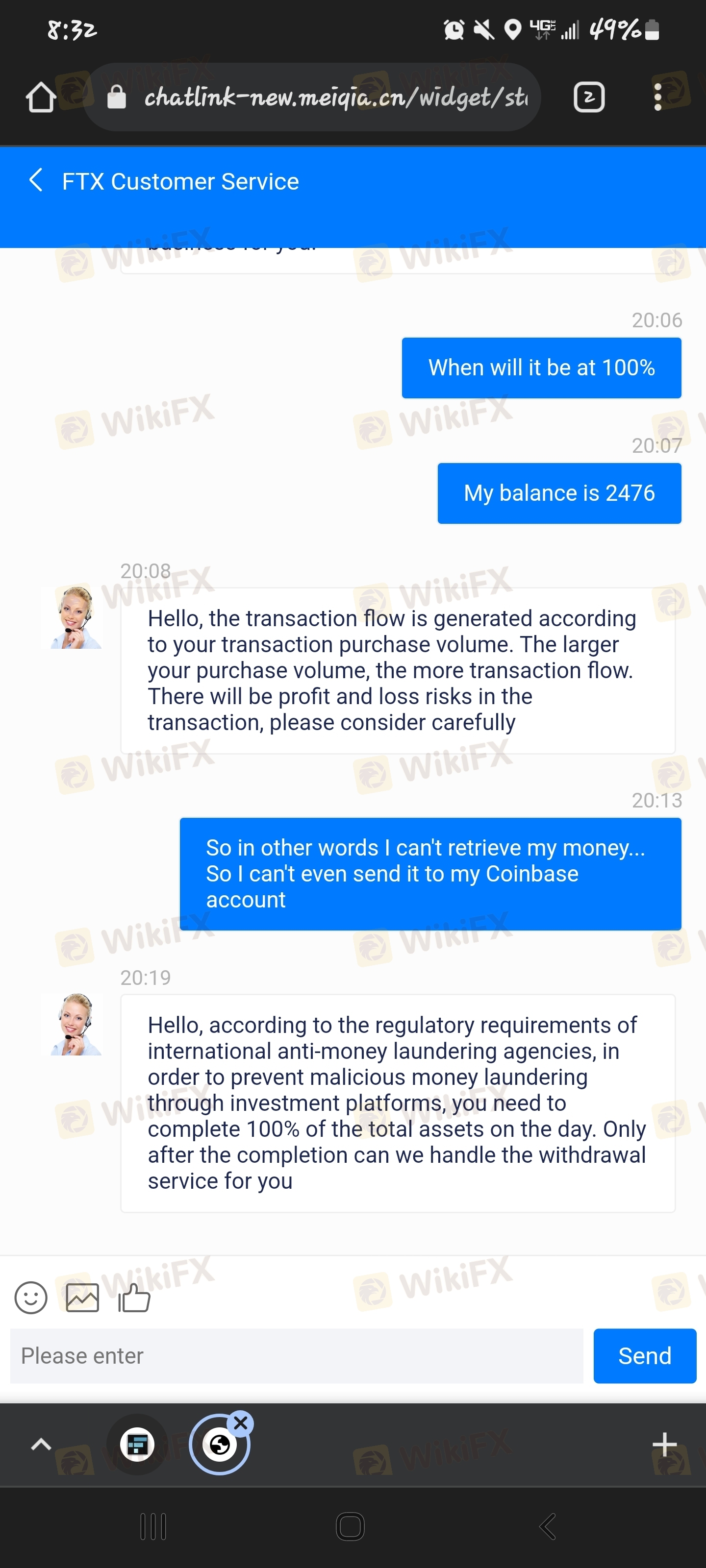Close the active globe tab
706x1568 pixels.
click(241, 1423)
